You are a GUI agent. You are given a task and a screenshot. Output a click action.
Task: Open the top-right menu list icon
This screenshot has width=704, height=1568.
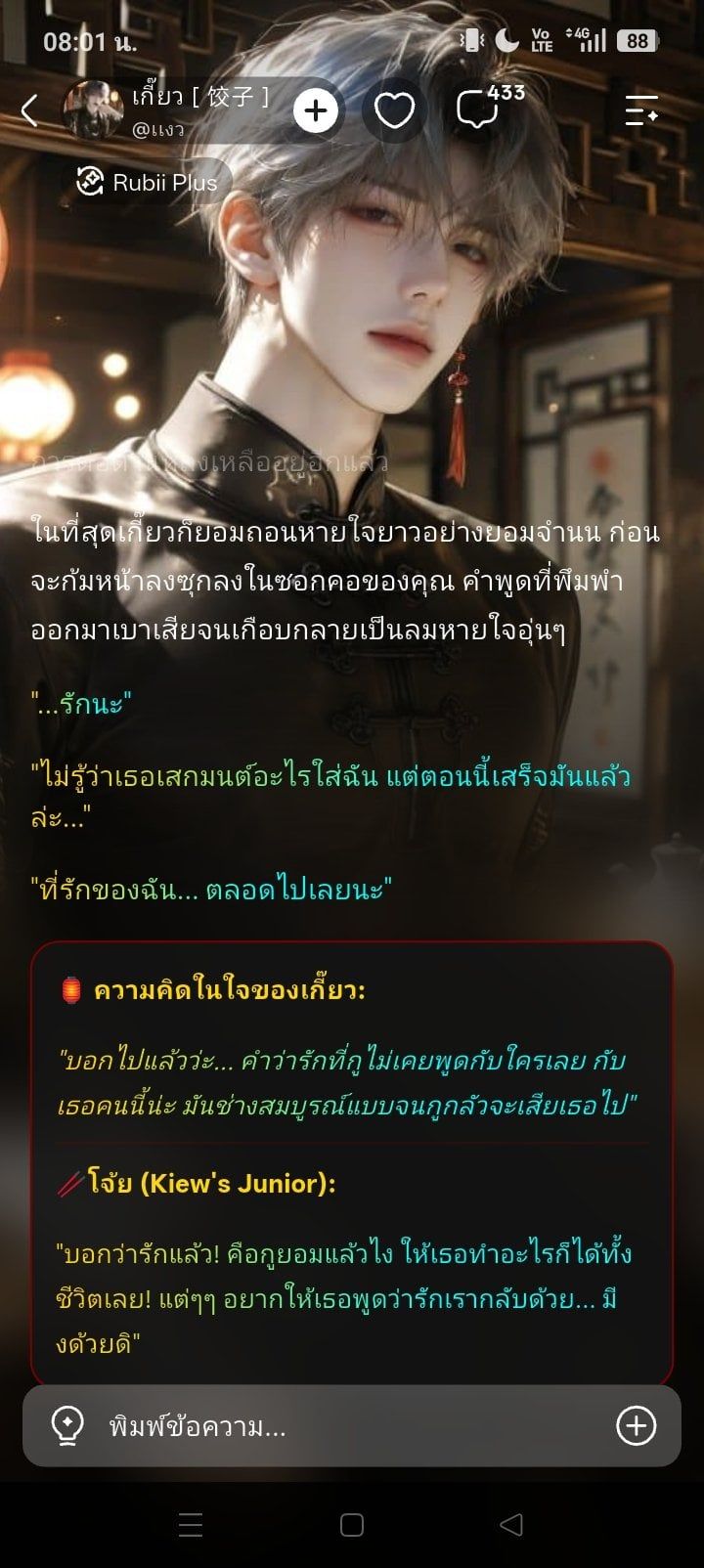[x=641, y=110]
